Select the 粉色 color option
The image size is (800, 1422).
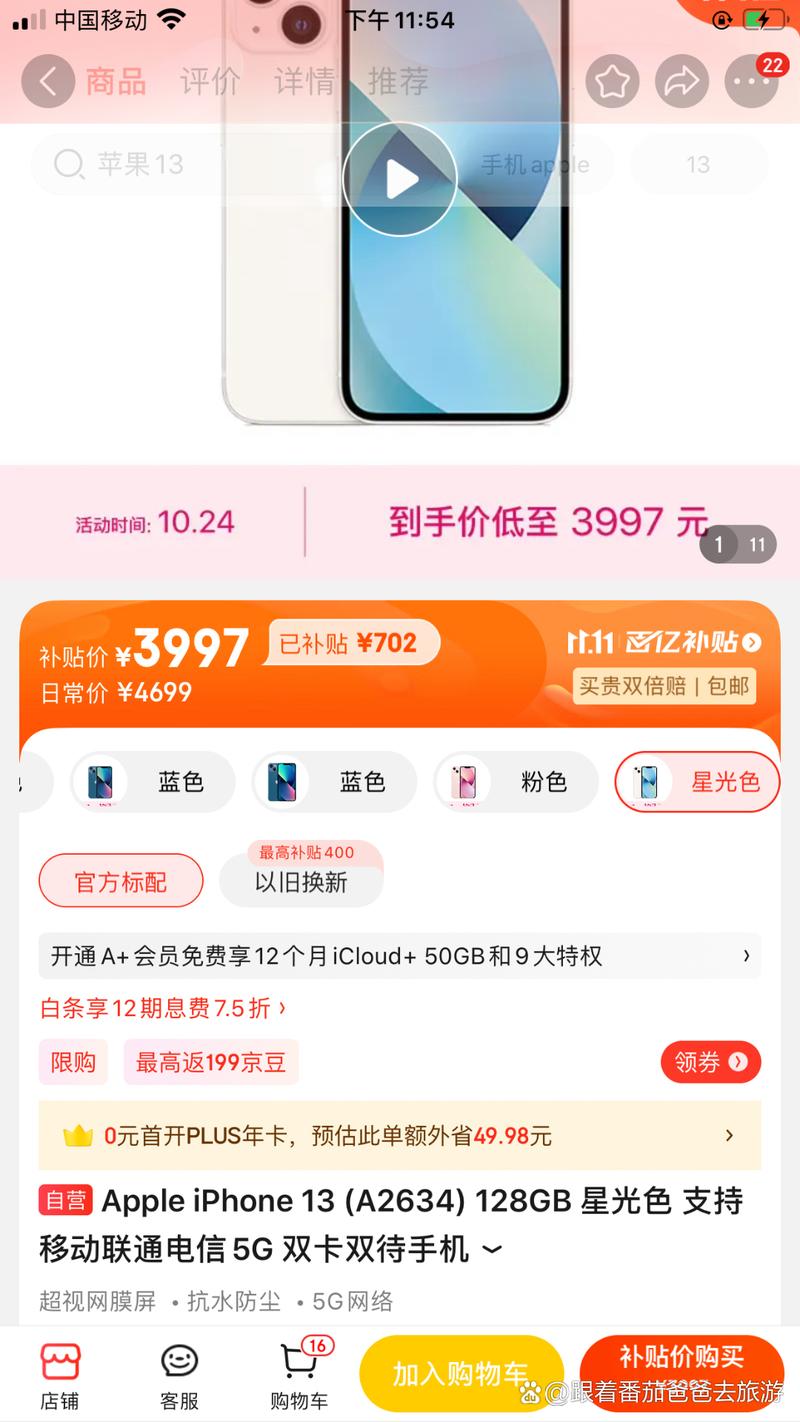(x=515, y=782)
